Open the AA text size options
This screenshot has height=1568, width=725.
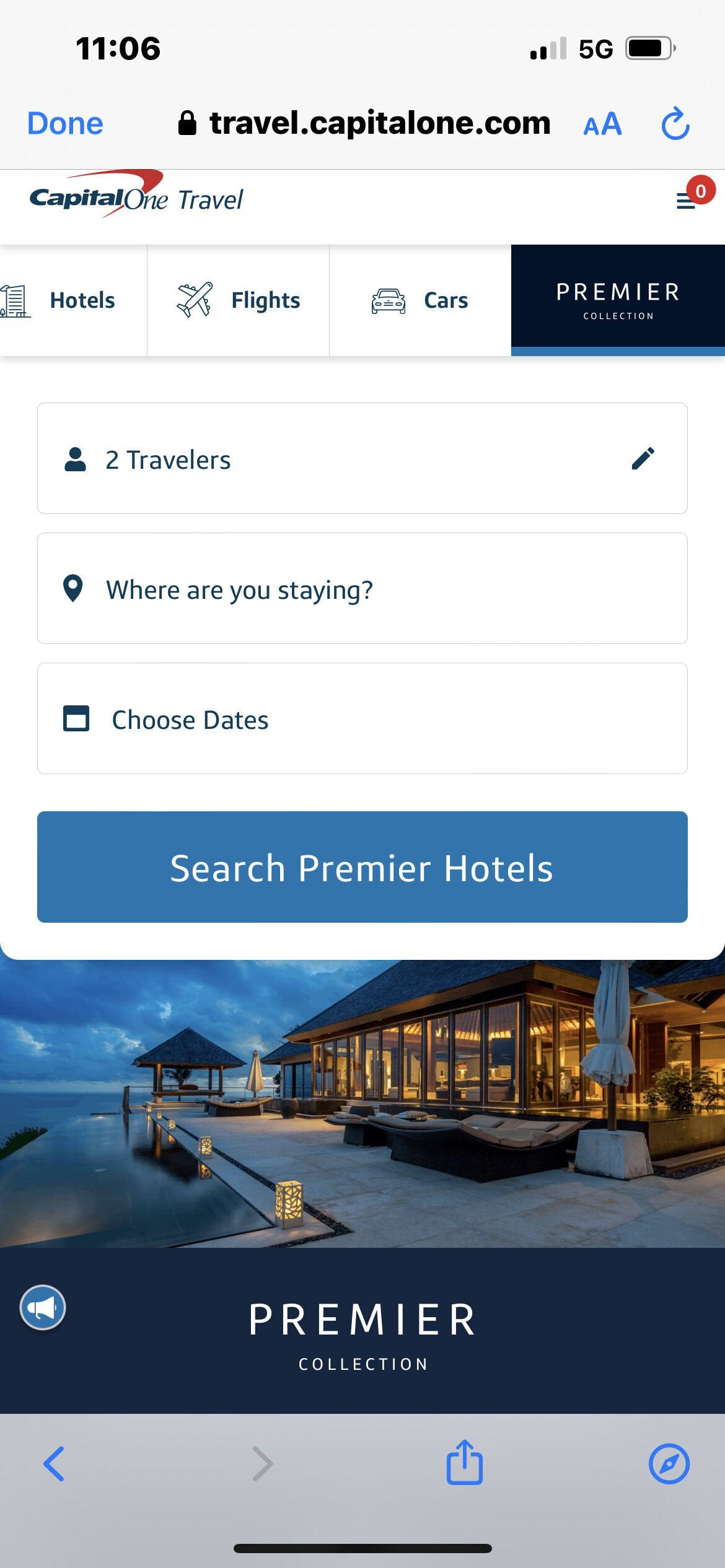click(x=602, y=124)
